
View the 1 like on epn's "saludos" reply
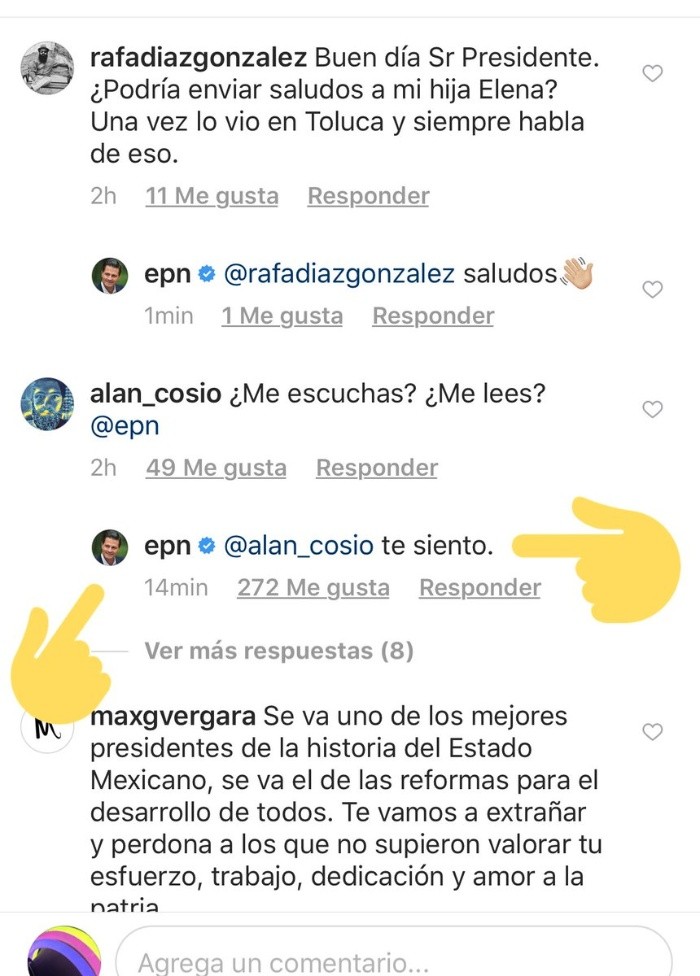[281, 316]
